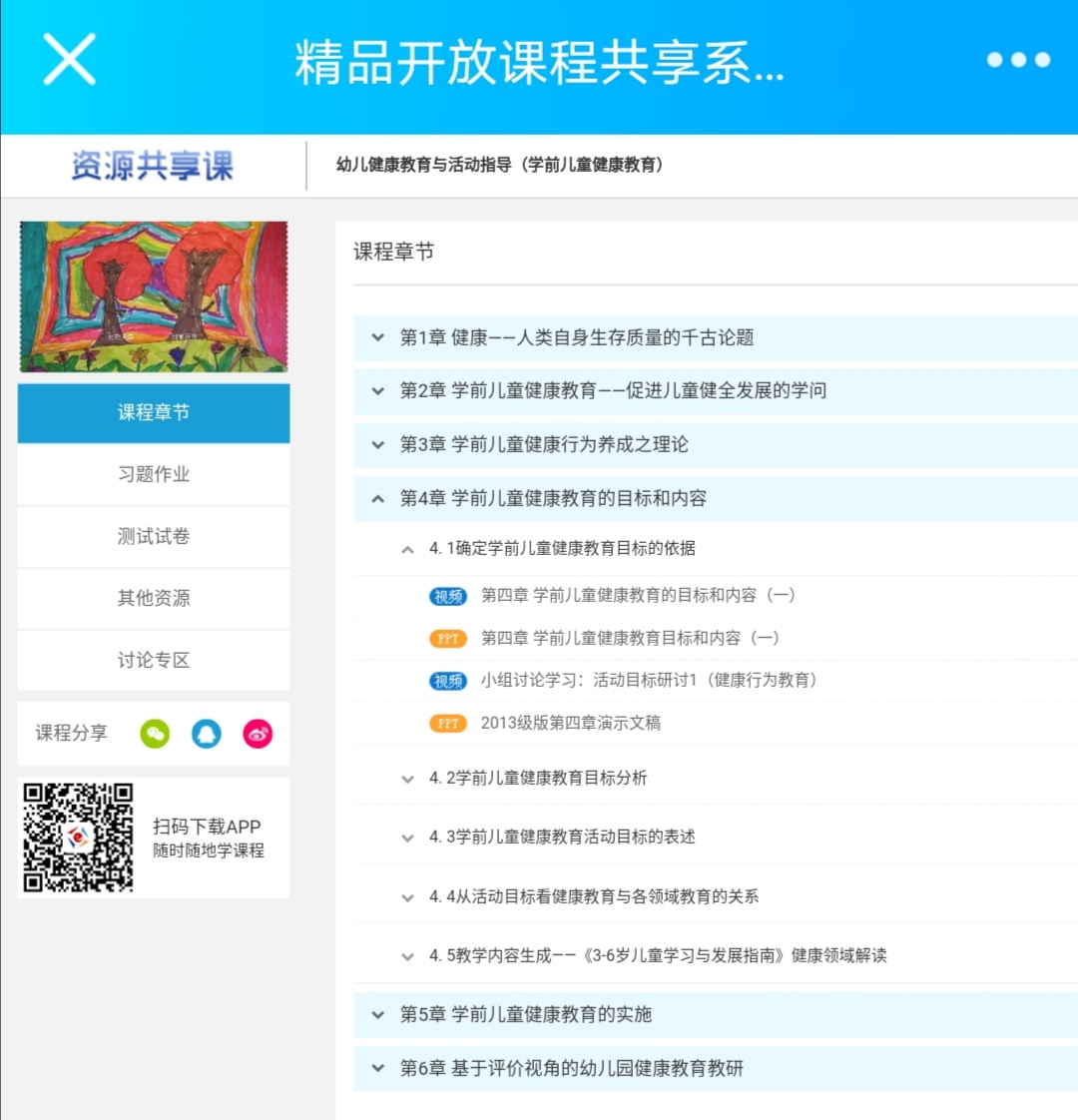This screenshot has height=1120, width=1078.
Task: Play video 第四章 学前儿童健康教育的目标和内容（一）
Action: 637,595
